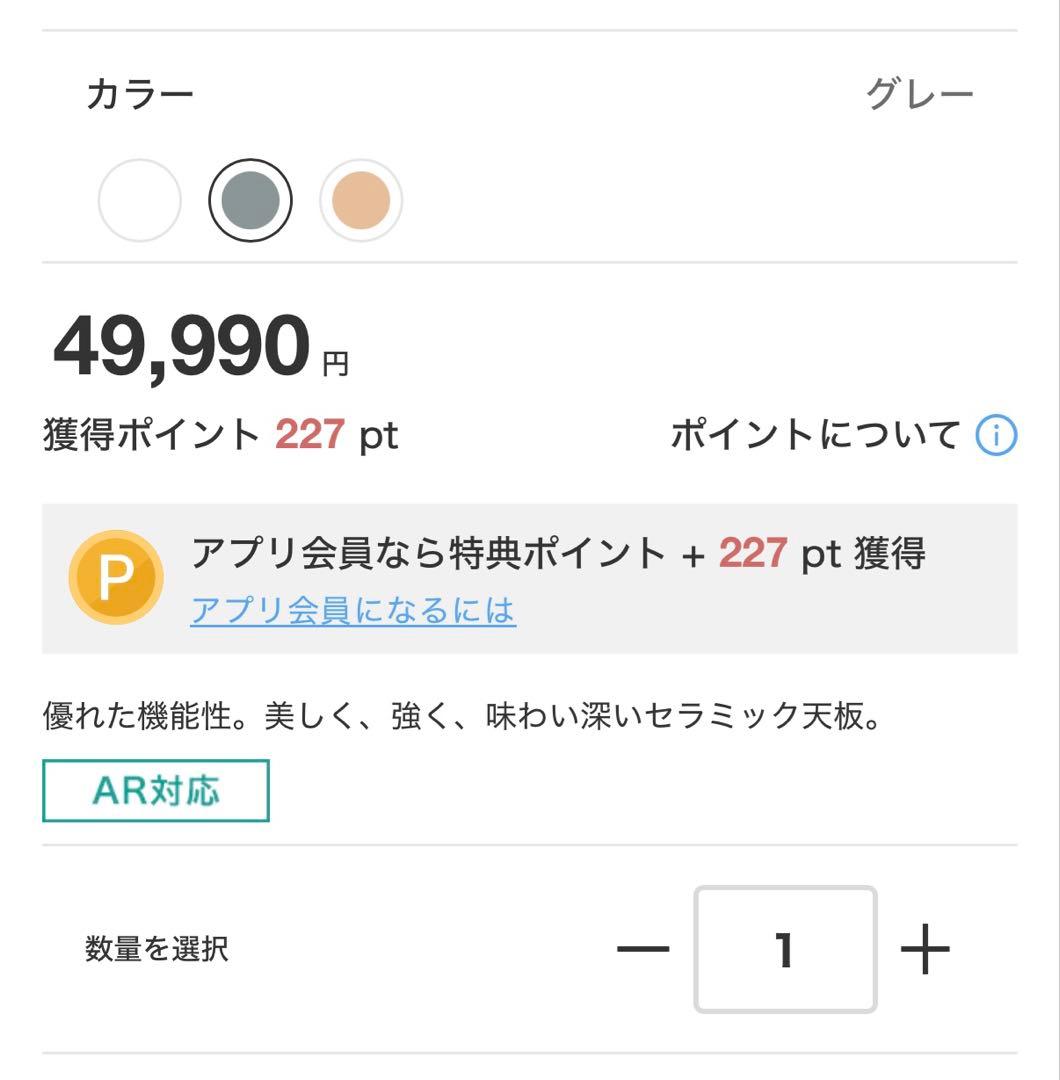Select the white color swatch

click(x=140, y=199)
